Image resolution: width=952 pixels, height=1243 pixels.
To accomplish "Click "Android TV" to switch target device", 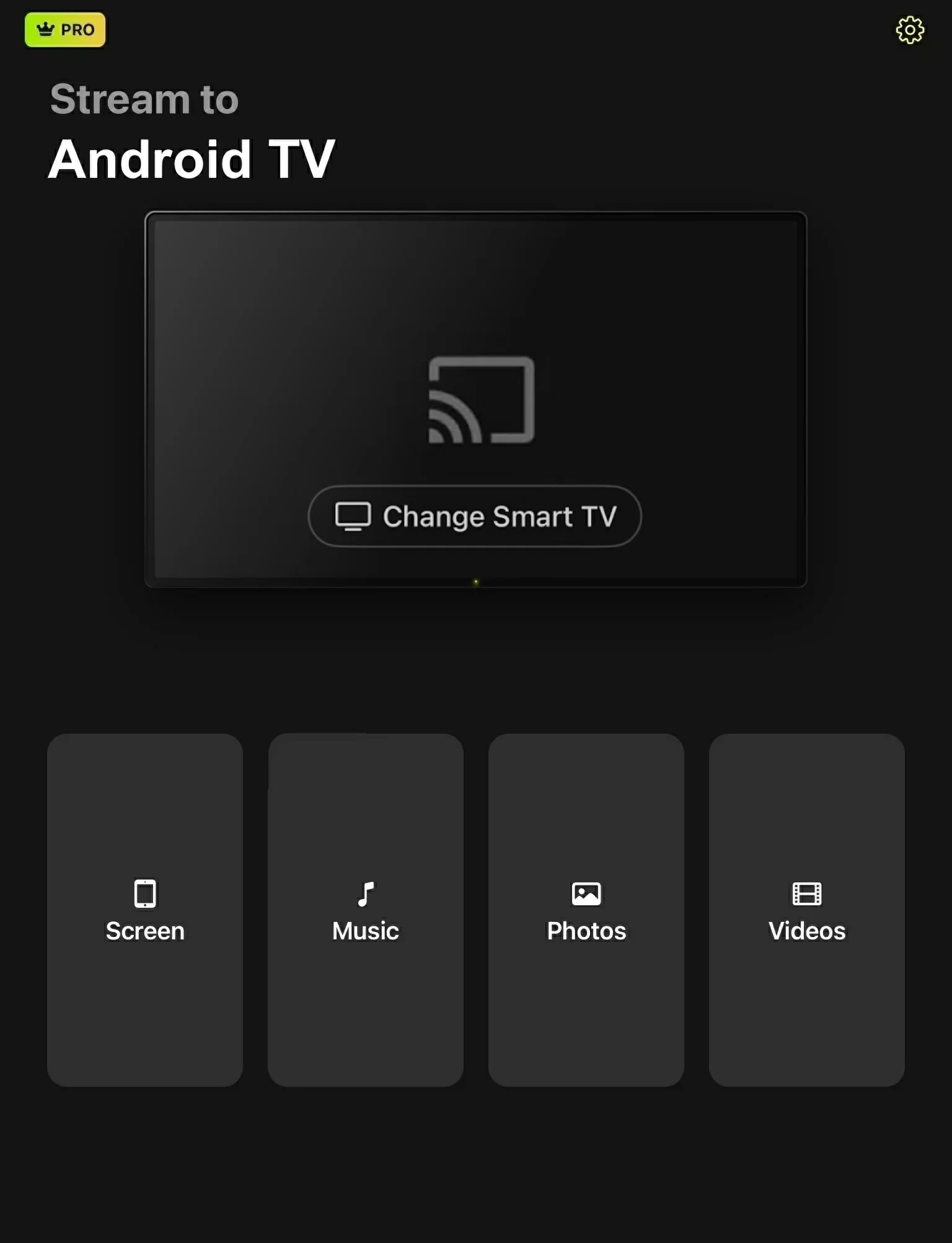I will 192,157.
